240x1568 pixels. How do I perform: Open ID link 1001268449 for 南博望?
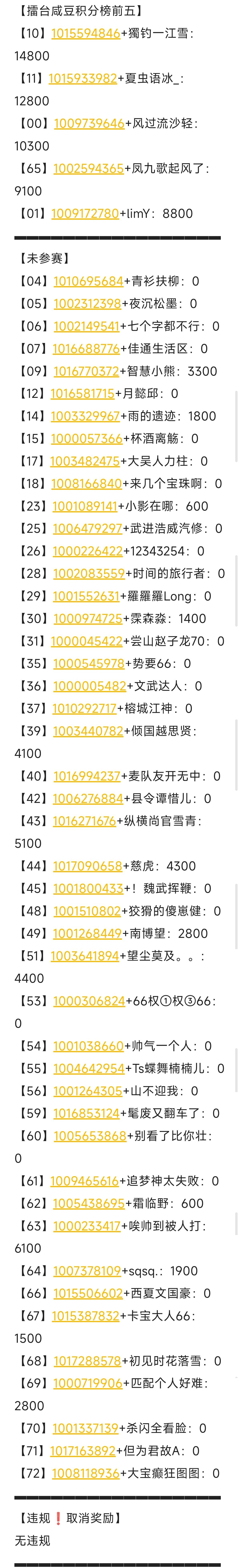pos(87,934)
